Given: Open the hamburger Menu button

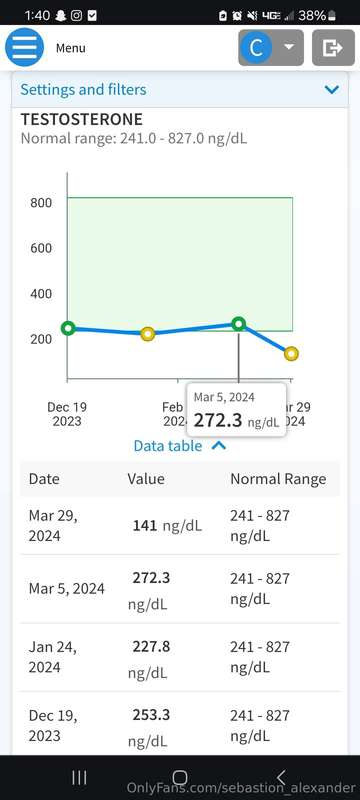Looking at the screenshot, I should click(x=24, y=47).
